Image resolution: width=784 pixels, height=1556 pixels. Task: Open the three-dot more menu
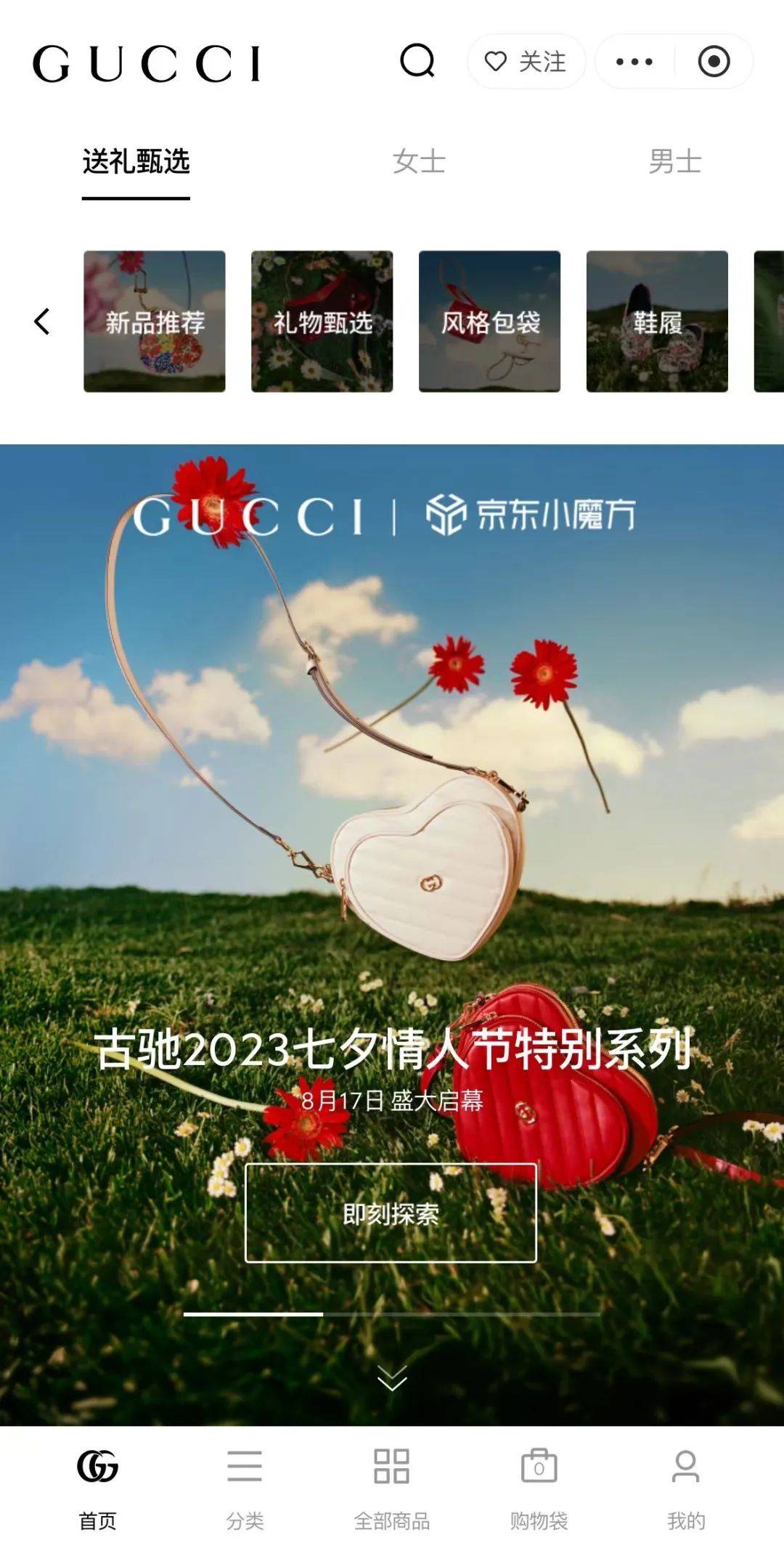634,62
